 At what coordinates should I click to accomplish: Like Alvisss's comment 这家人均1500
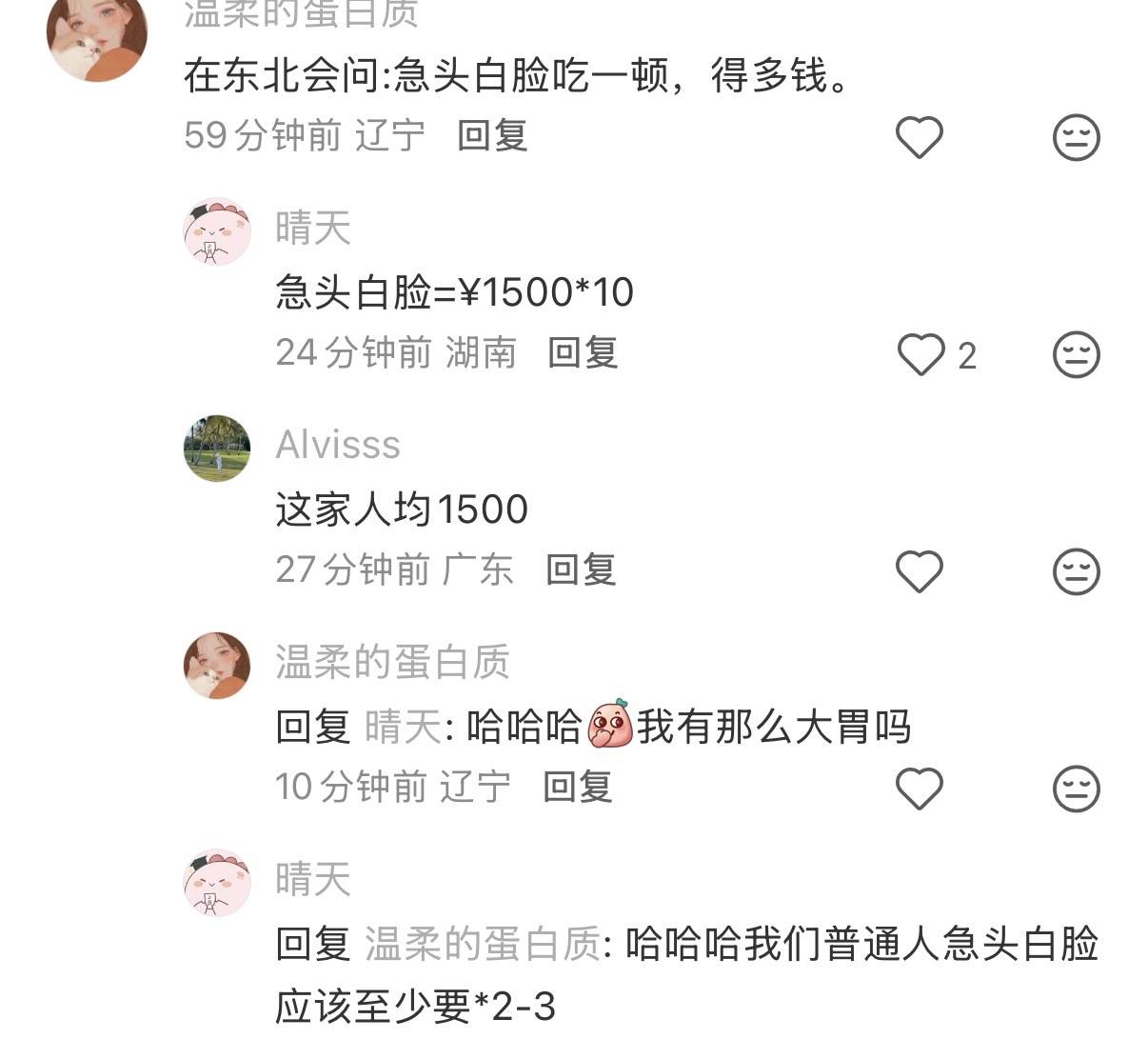[x=919, y=571]
